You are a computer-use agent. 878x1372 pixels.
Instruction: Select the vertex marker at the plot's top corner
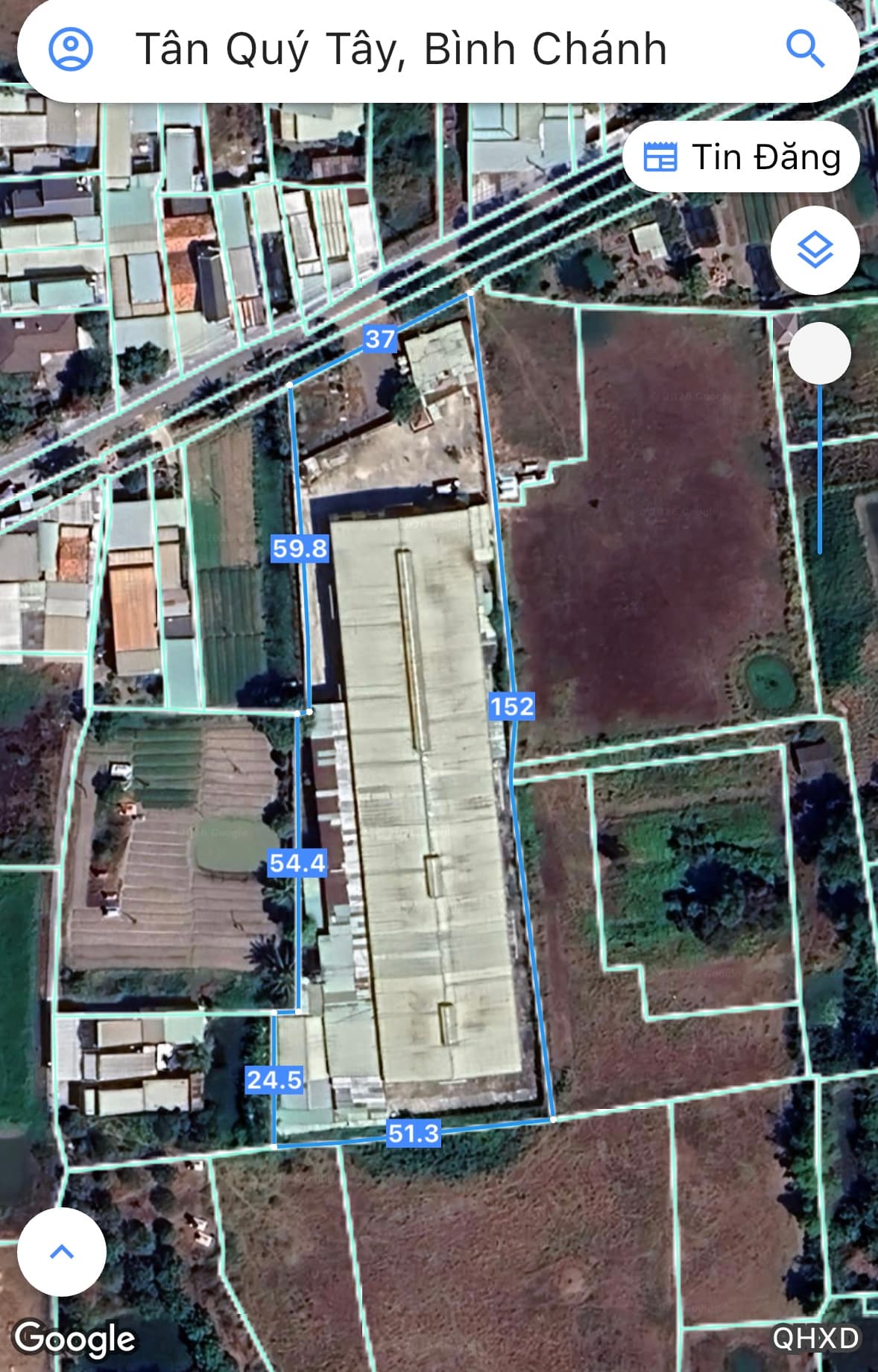point(471,293)
